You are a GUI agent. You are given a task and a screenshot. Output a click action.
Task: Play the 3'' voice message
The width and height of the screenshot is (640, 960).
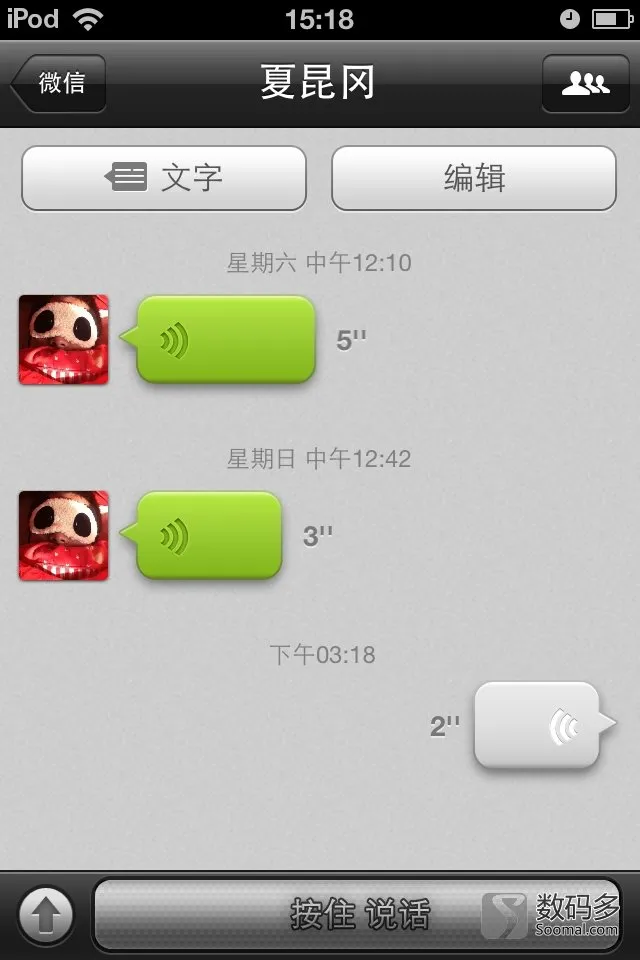(209, 536)
